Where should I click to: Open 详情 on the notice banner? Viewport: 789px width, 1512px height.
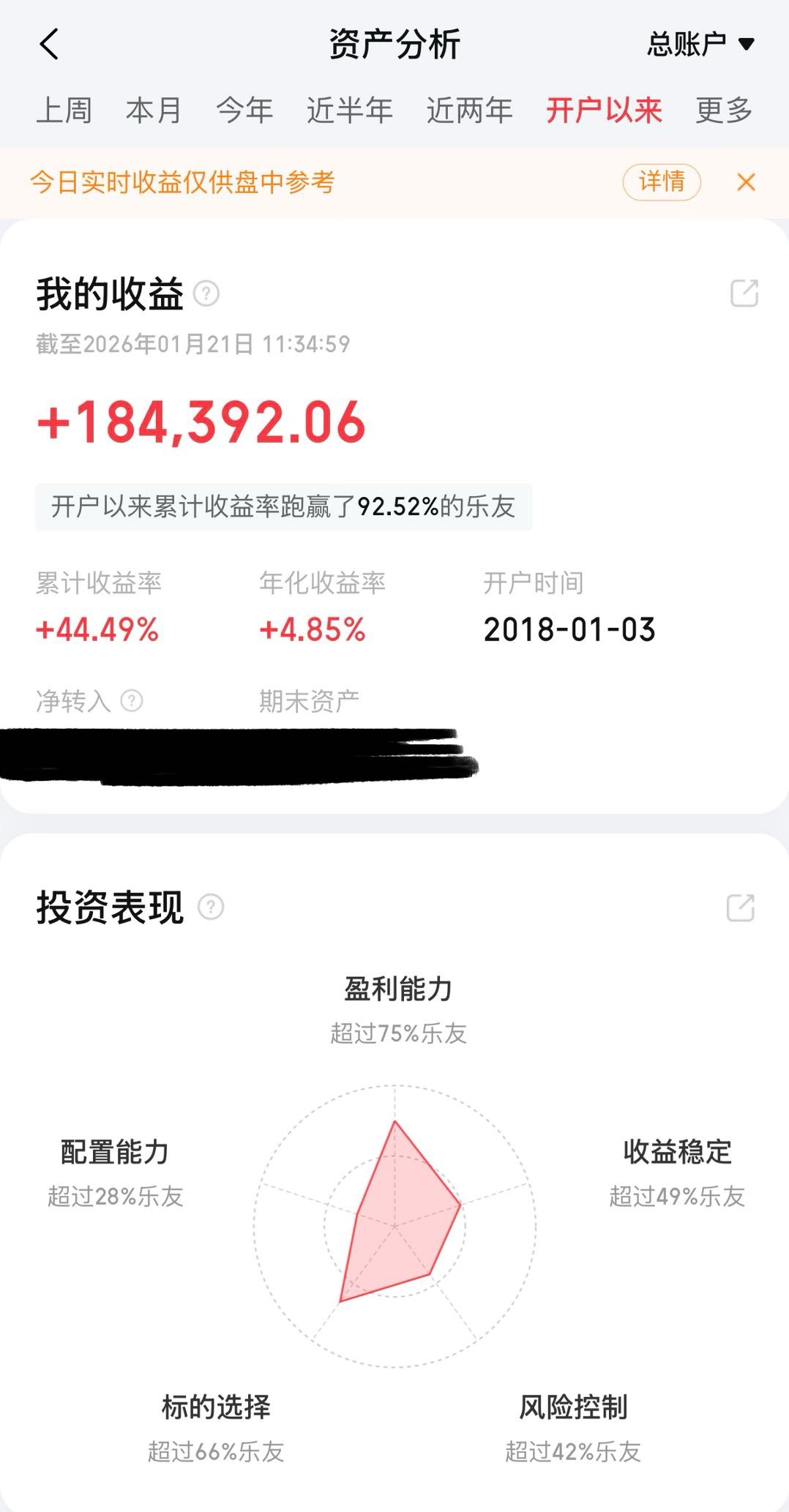tap(661, 181)
